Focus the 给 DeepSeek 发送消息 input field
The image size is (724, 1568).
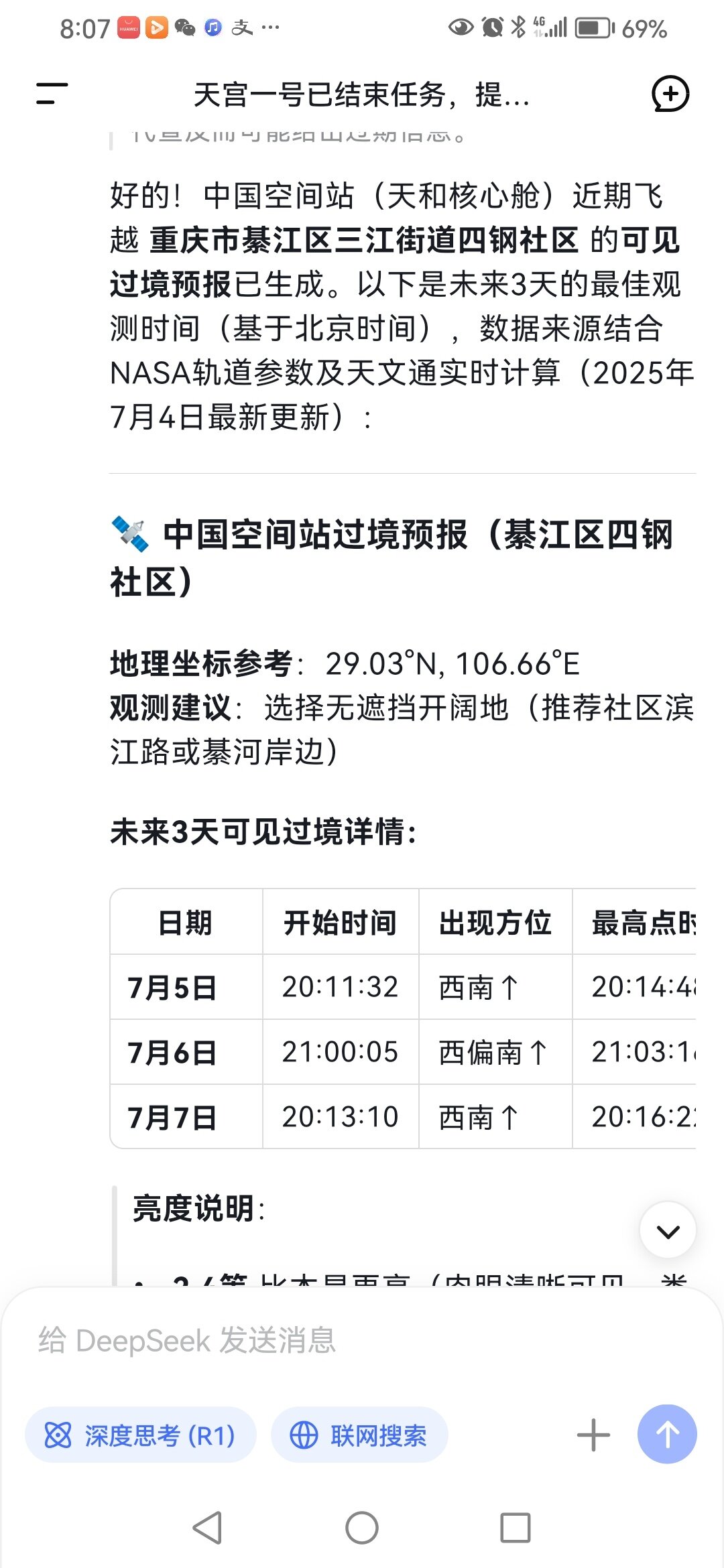click(x=362, y=1340)
